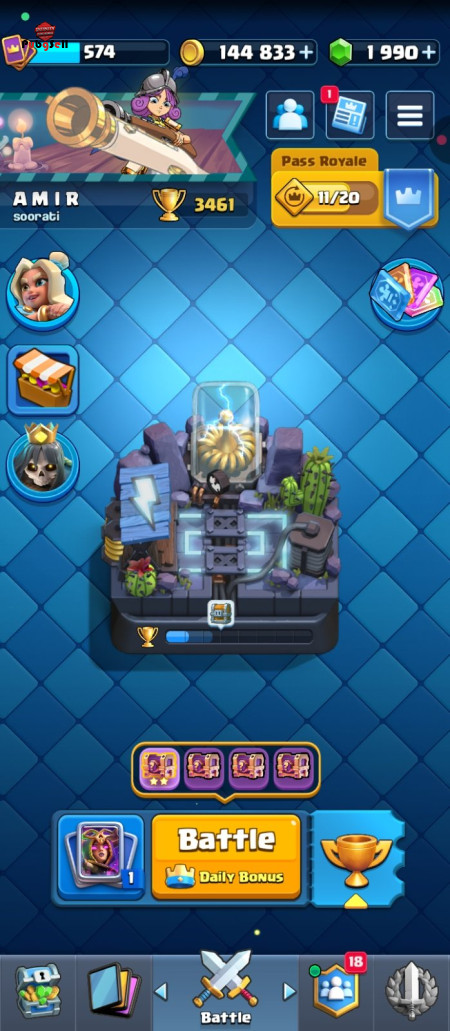Start a match with the Battle button
The image size is (450, 1031).
pos(226,857)
